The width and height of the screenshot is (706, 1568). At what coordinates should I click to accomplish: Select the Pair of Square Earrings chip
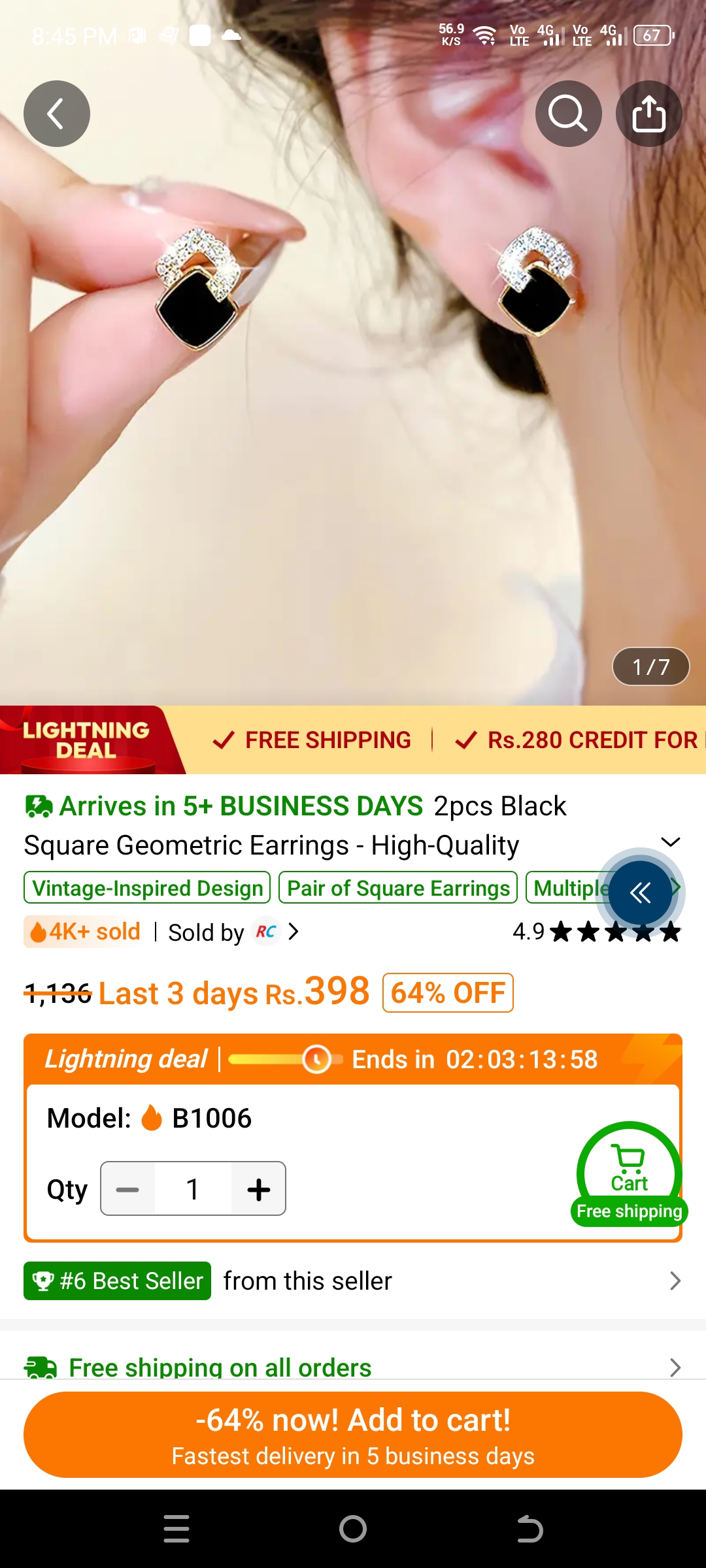(398, 888)
